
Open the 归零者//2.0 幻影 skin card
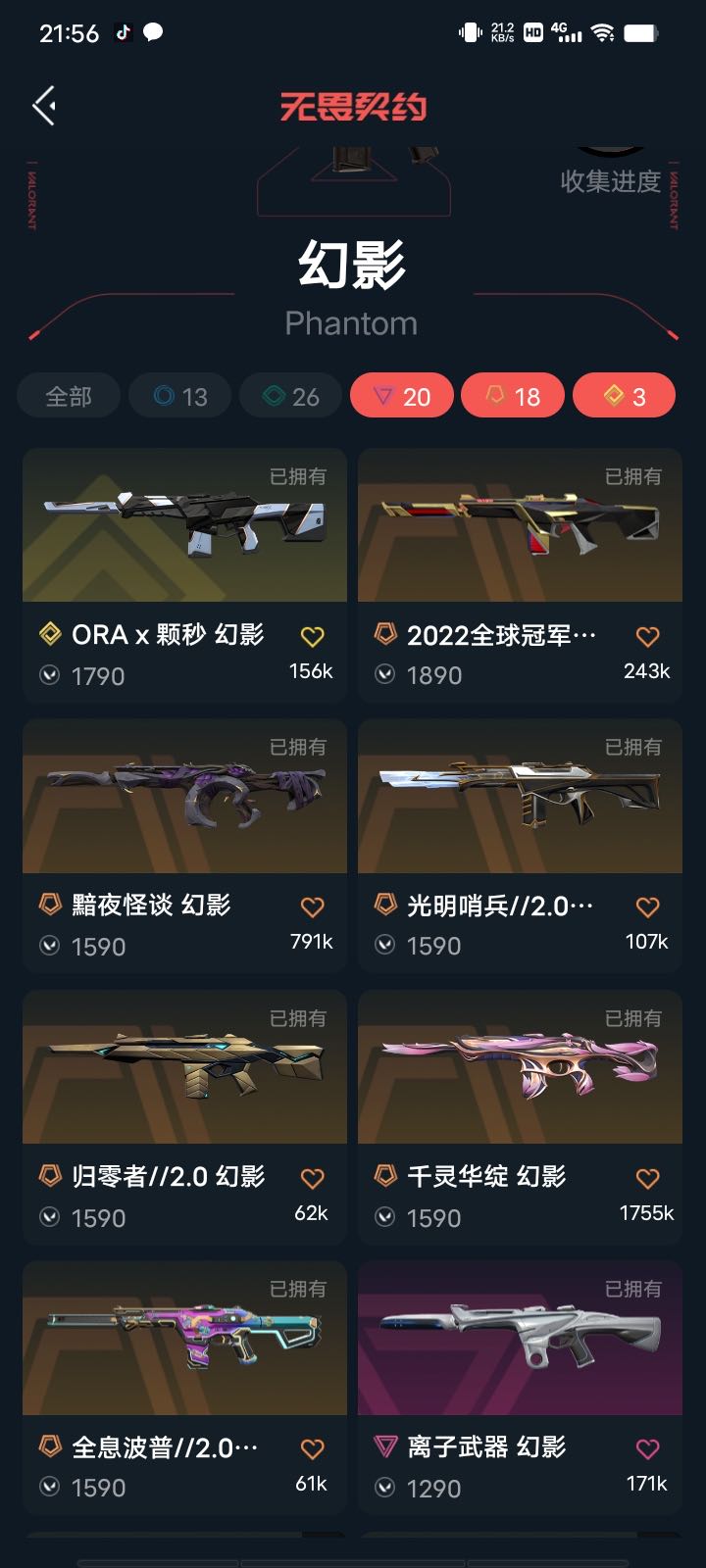point(184,1117)
